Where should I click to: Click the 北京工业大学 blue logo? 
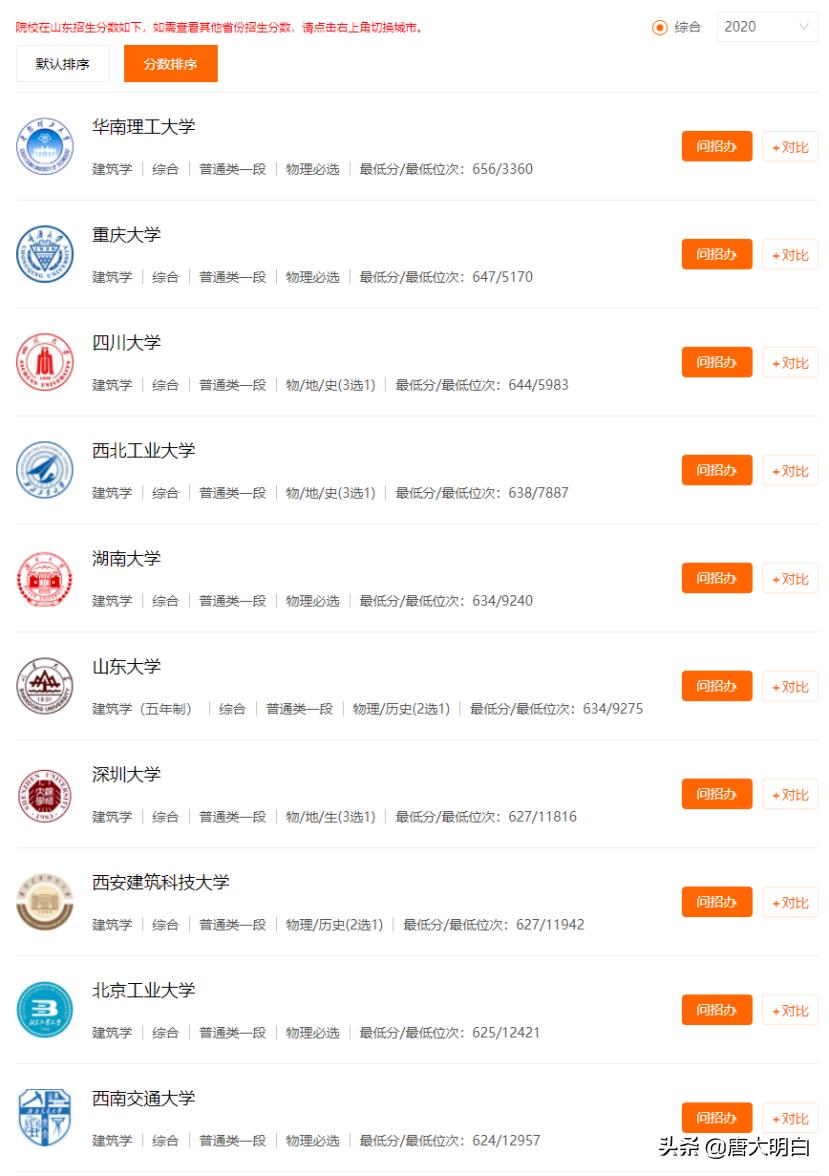point(44,1010)
